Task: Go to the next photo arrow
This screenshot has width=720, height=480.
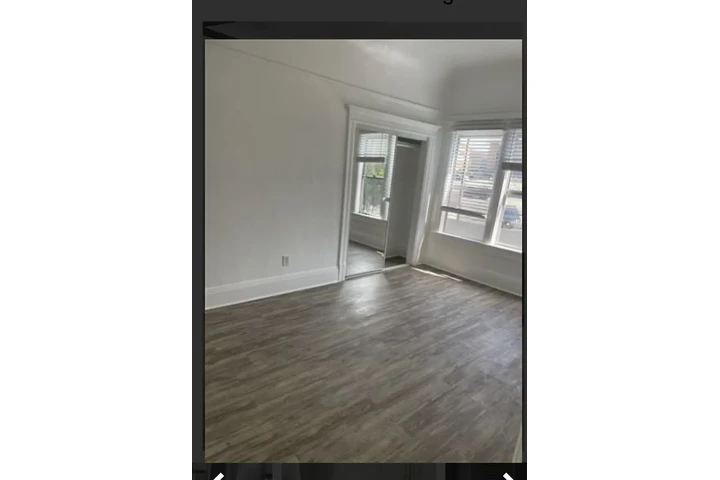Action: tap(508, 476)
